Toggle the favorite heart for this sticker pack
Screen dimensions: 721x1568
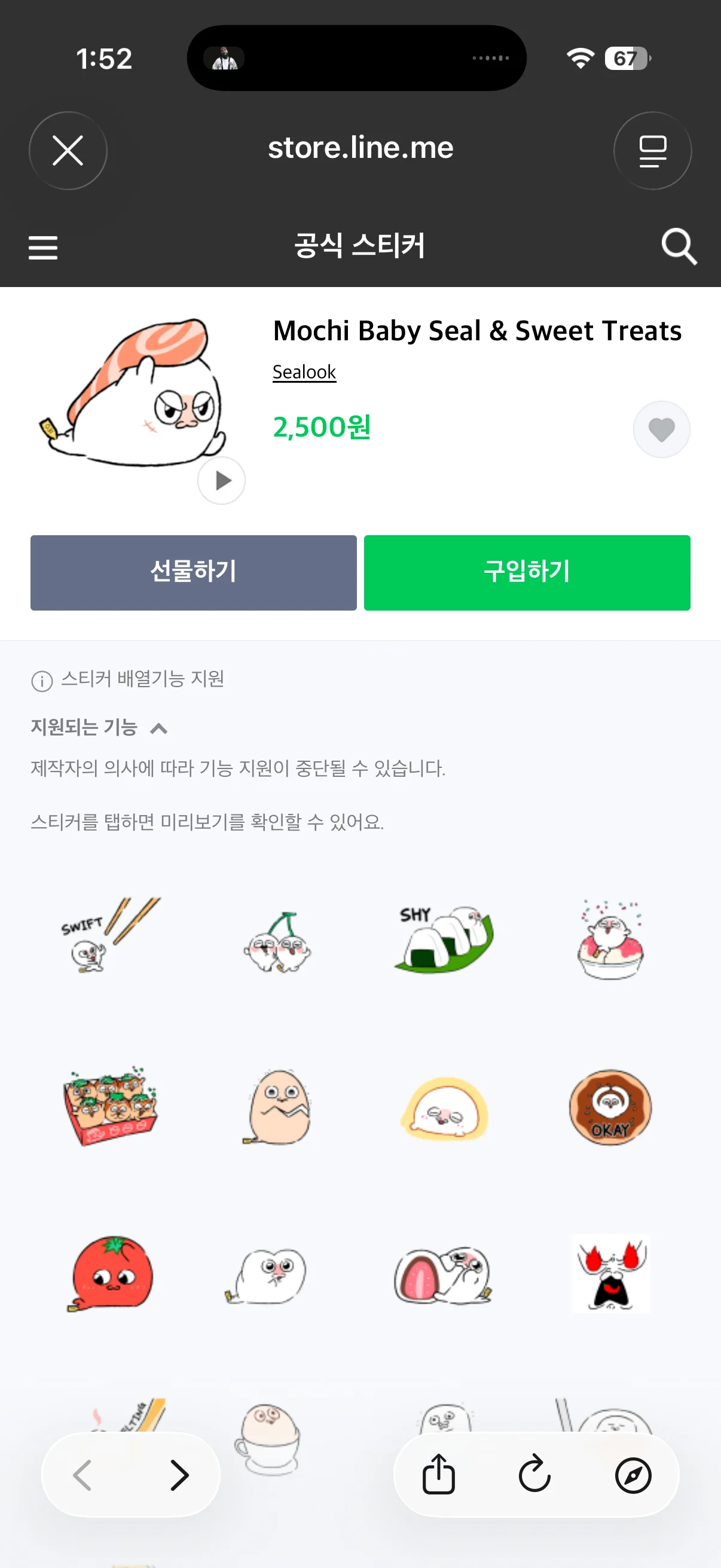tap(661, 429)
